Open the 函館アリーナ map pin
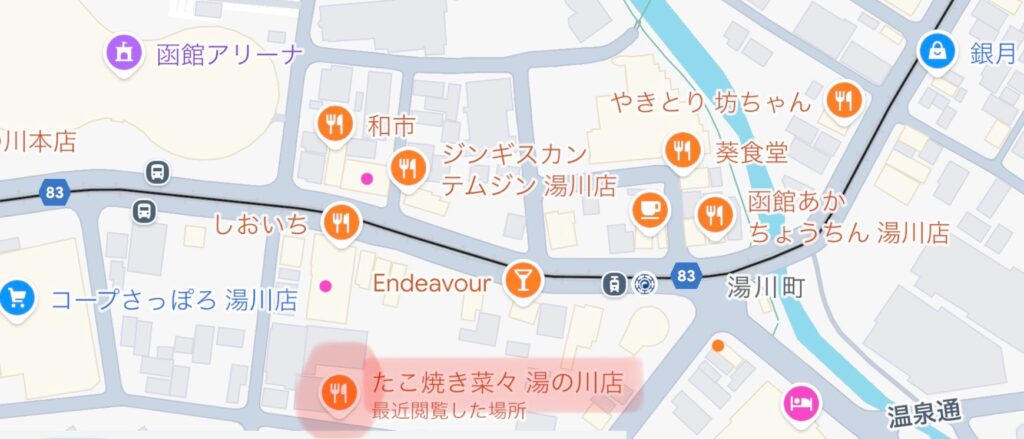The width and height of the screenshot is (1024, 439). click(x=125, y=52)
